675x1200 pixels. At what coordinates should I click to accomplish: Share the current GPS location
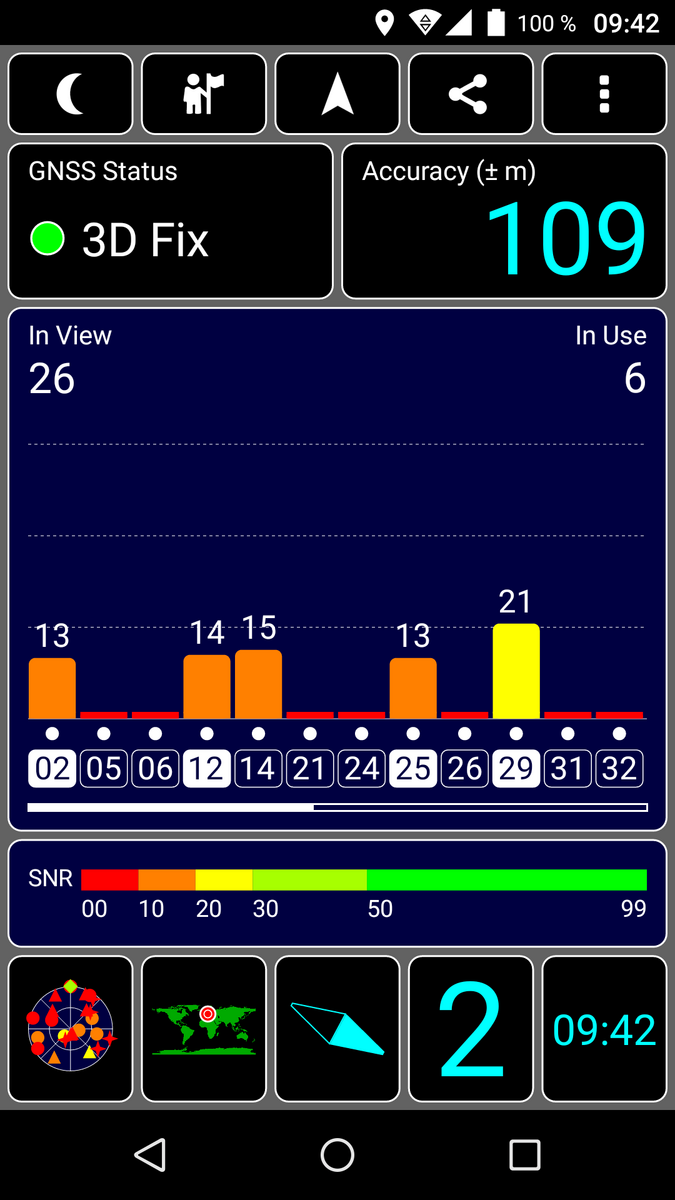point(470,94)
